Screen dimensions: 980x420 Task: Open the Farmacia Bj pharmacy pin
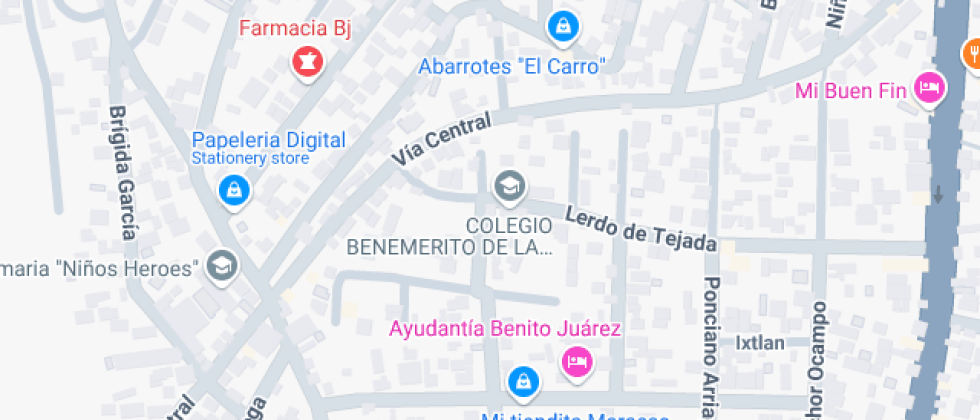(x=307, y=62)
